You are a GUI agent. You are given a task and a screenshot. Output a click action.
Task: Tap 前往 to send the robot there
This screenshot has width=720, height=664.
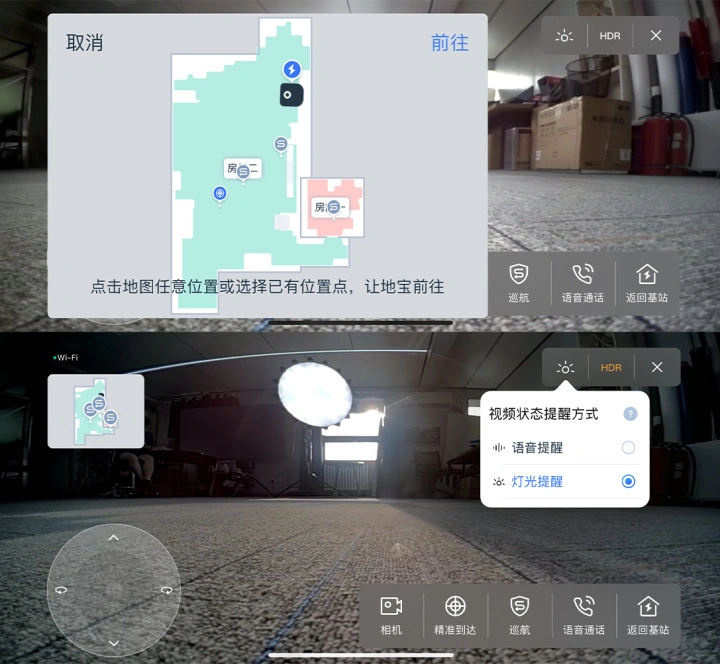(450, 43)
